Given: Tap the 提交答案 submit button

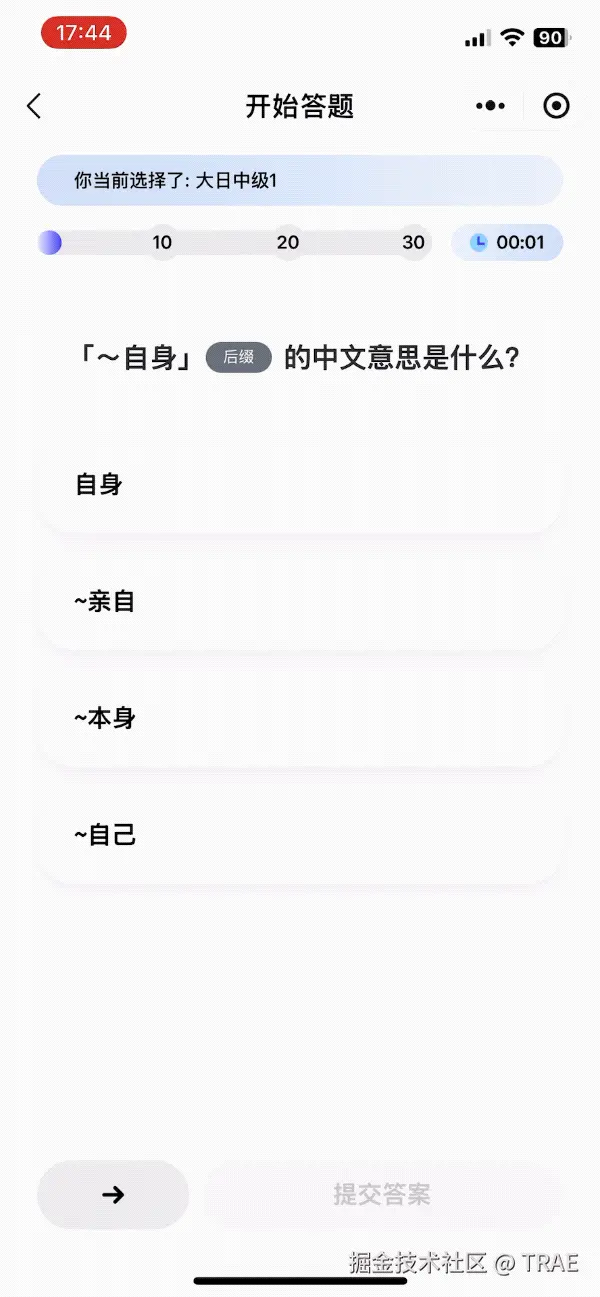Looking at the screenshot, I should [x=383, y=1194].
